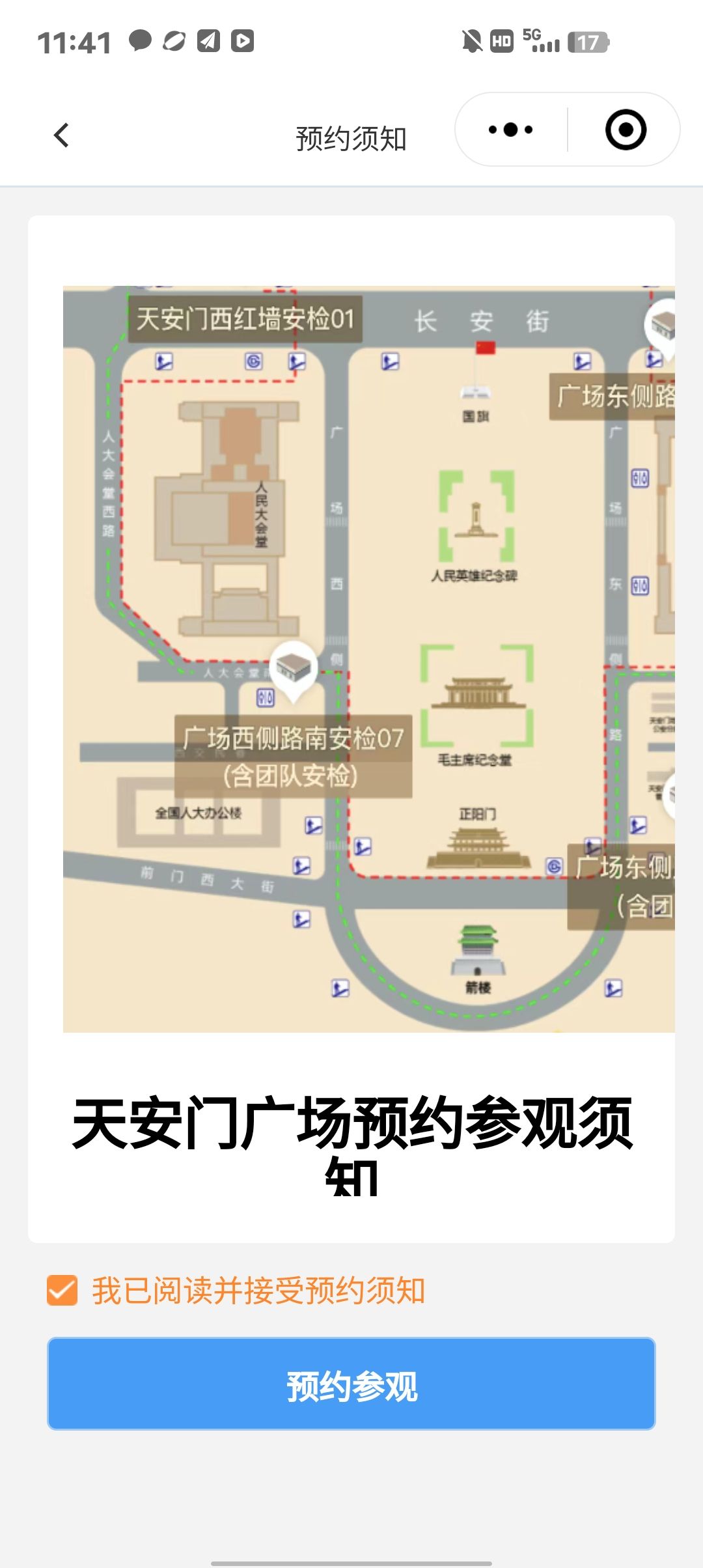Tap the 预约参观 button
Viewport: 703px width, 1568px height.
(x=351, y=1384)
